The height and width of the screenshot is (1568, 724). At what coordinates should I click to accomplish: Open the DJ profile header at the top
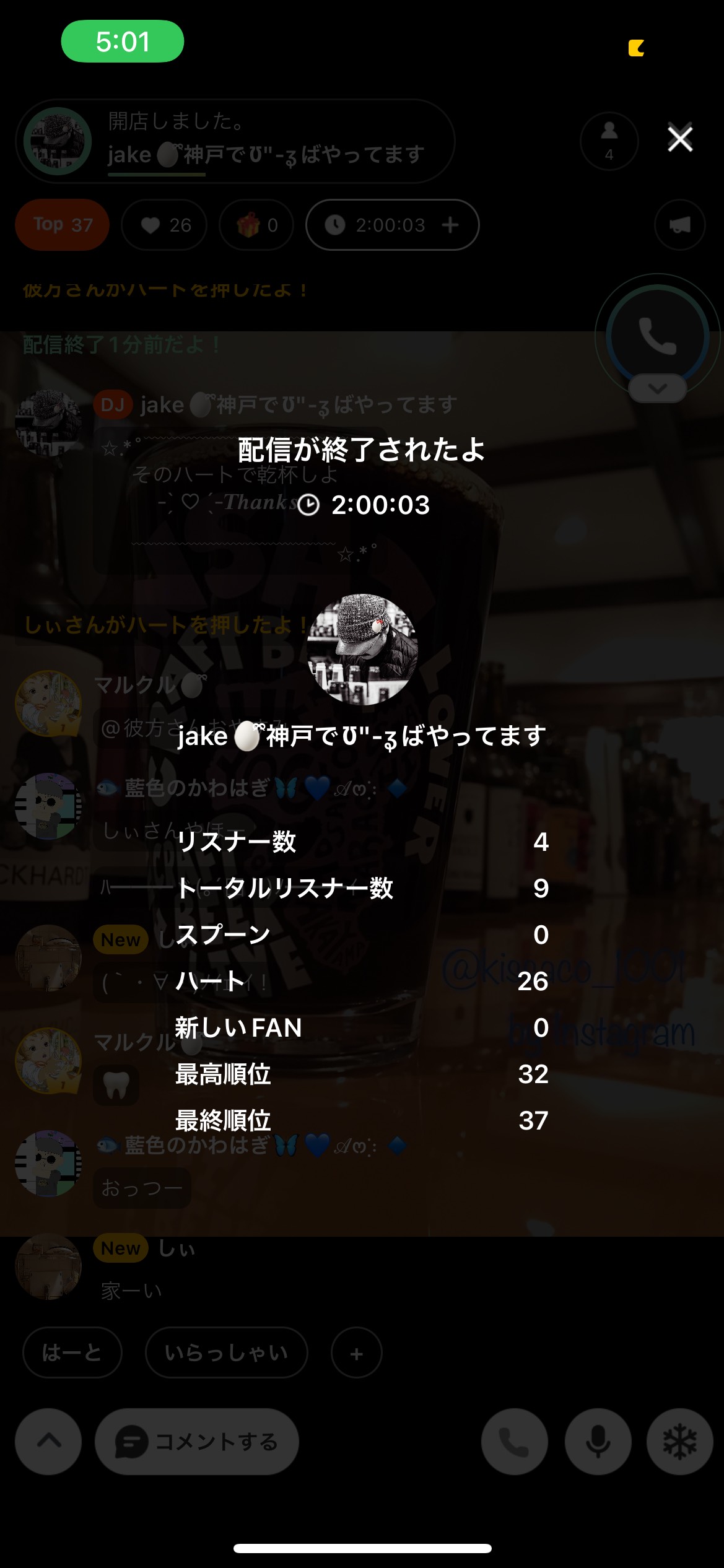(x=235, y=141)
